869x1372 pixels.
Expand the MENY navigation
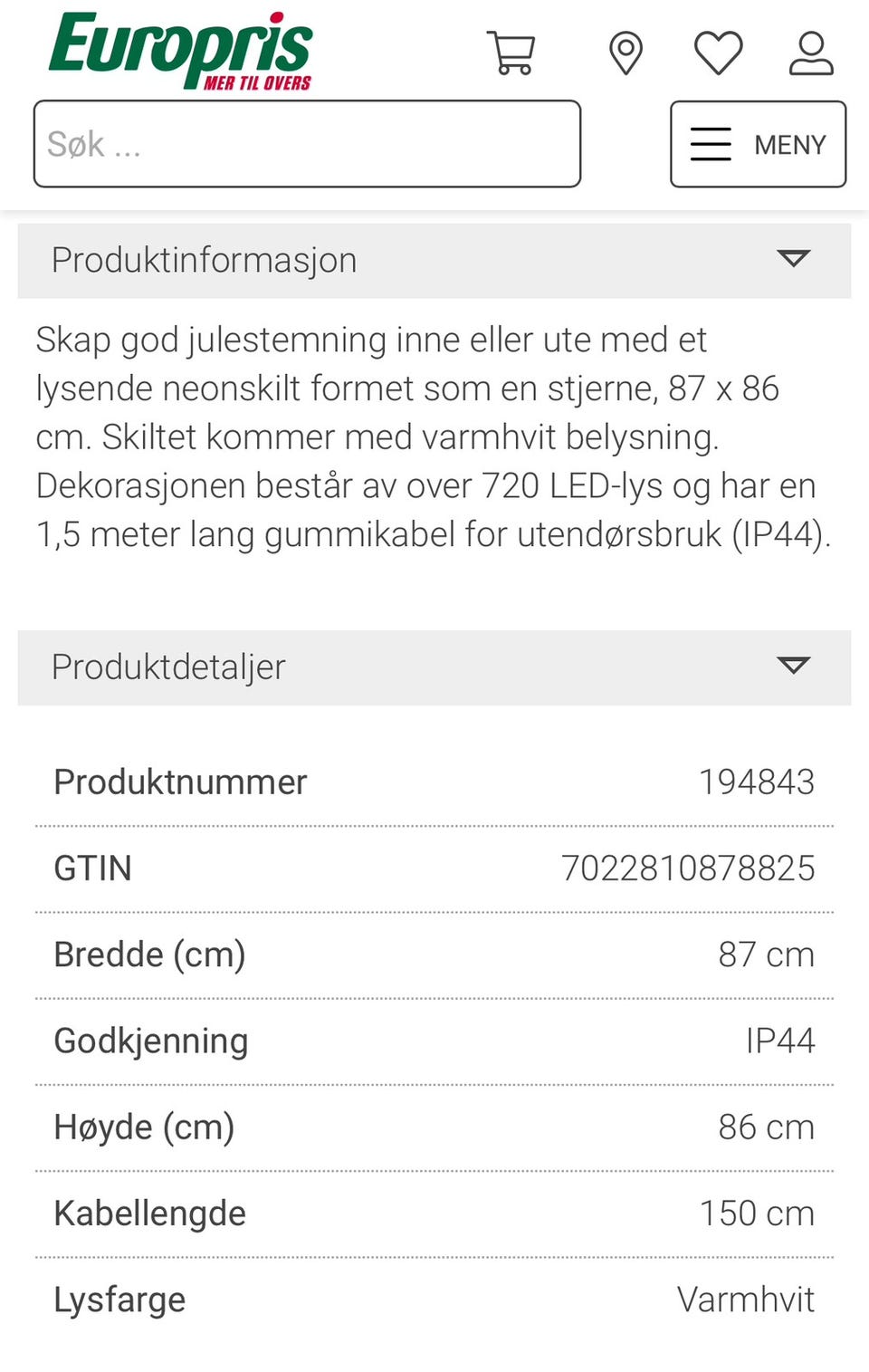tap(759, 144)
